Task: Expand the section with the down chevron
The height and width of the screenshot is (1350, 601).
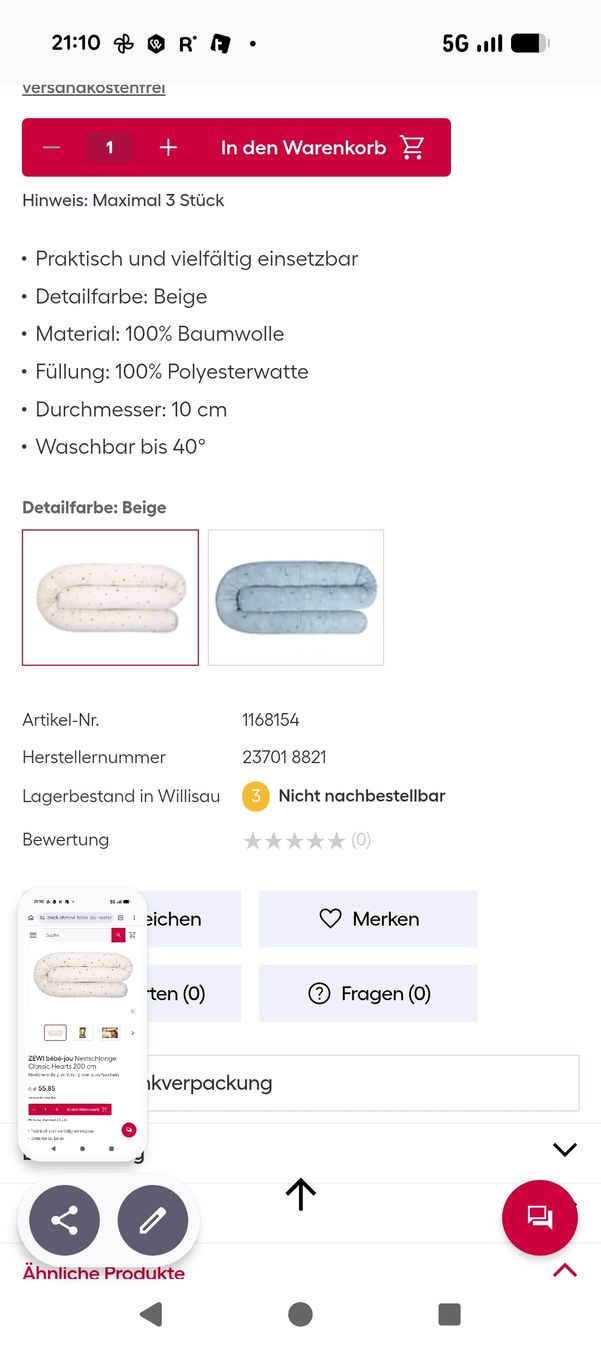Action: click(565, 1150)
